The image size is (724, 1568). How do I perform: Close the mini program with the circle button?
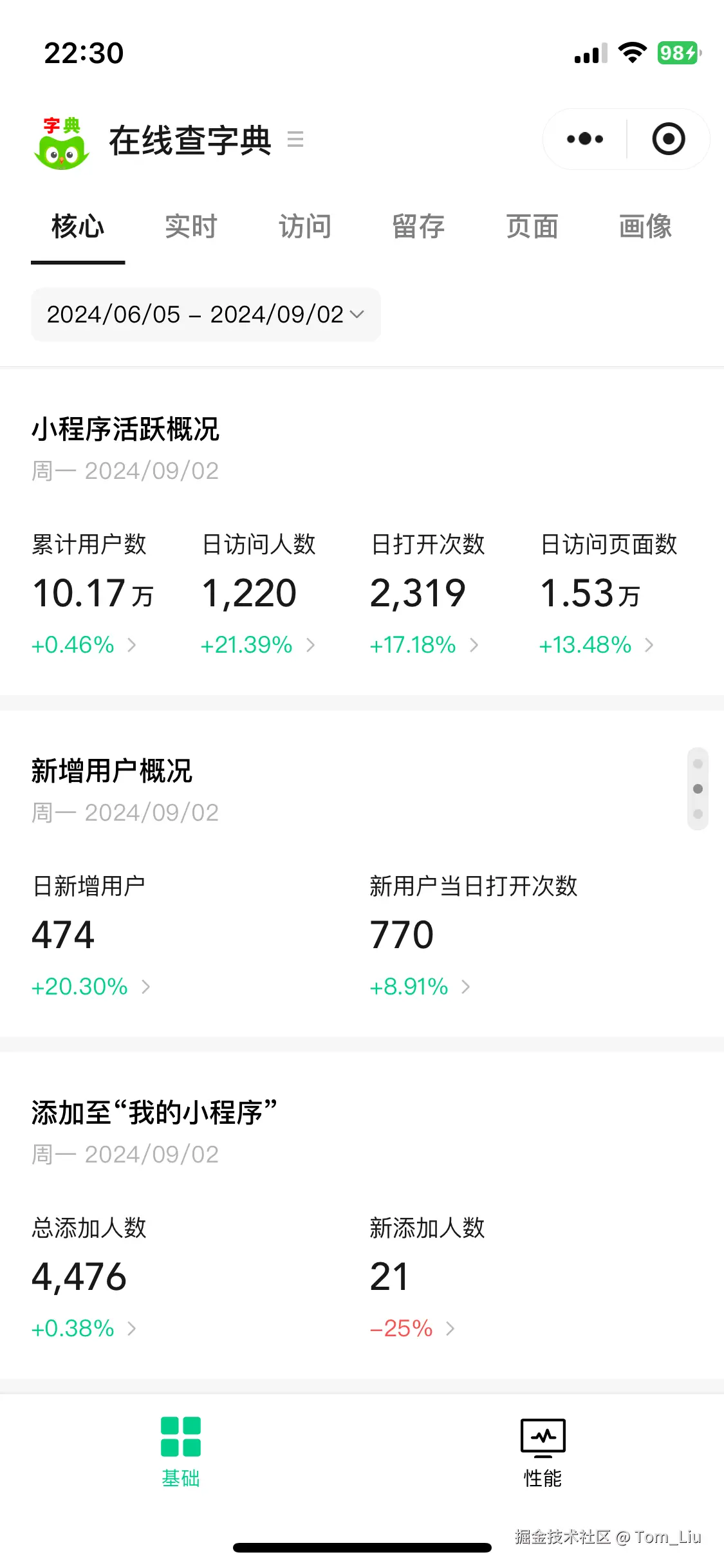(668, 139)
